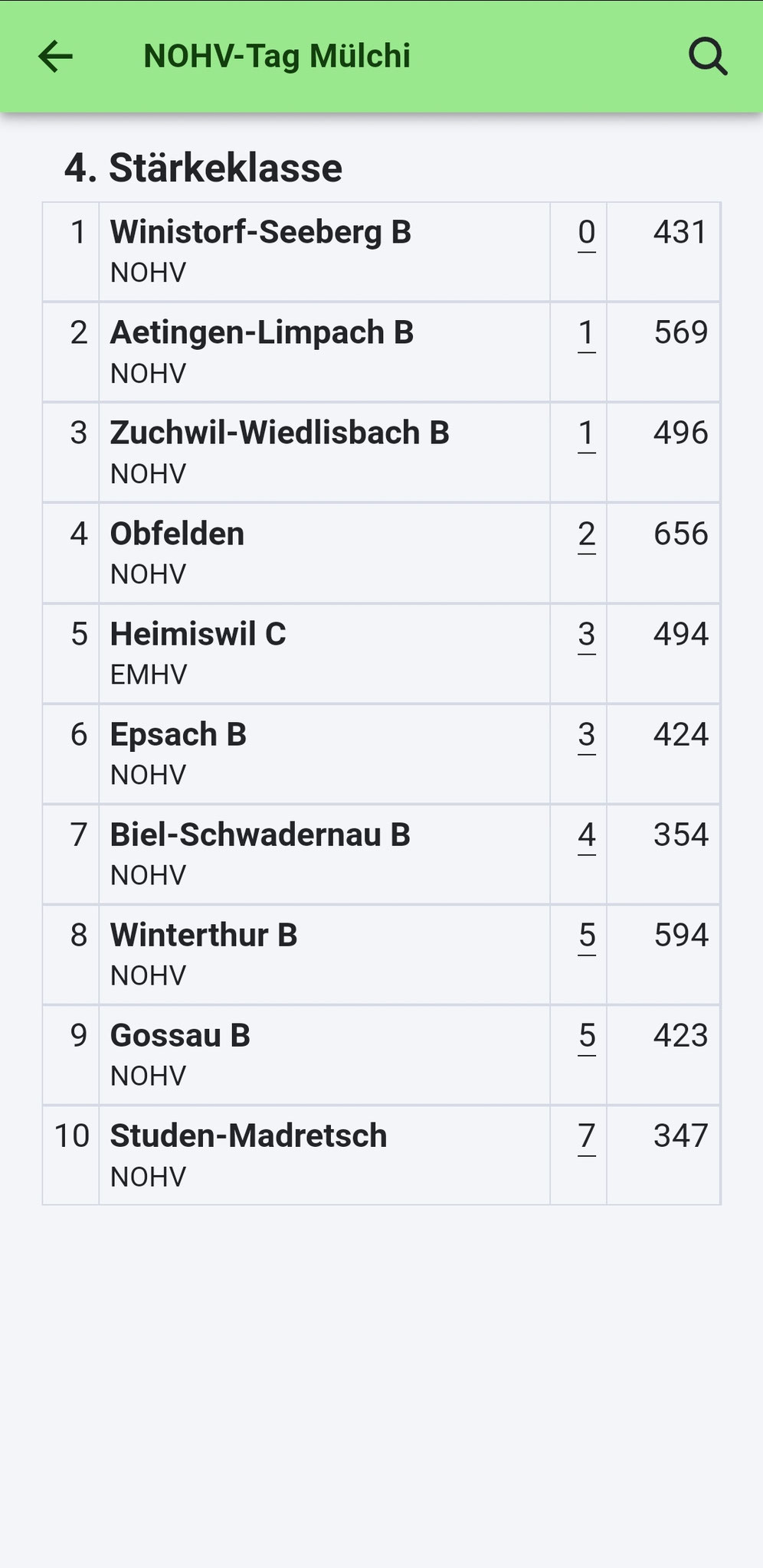Tap underlined 5 in the Winterthur B row
The width and height of the screenshot is (763, 1568).
click(587, 936)
